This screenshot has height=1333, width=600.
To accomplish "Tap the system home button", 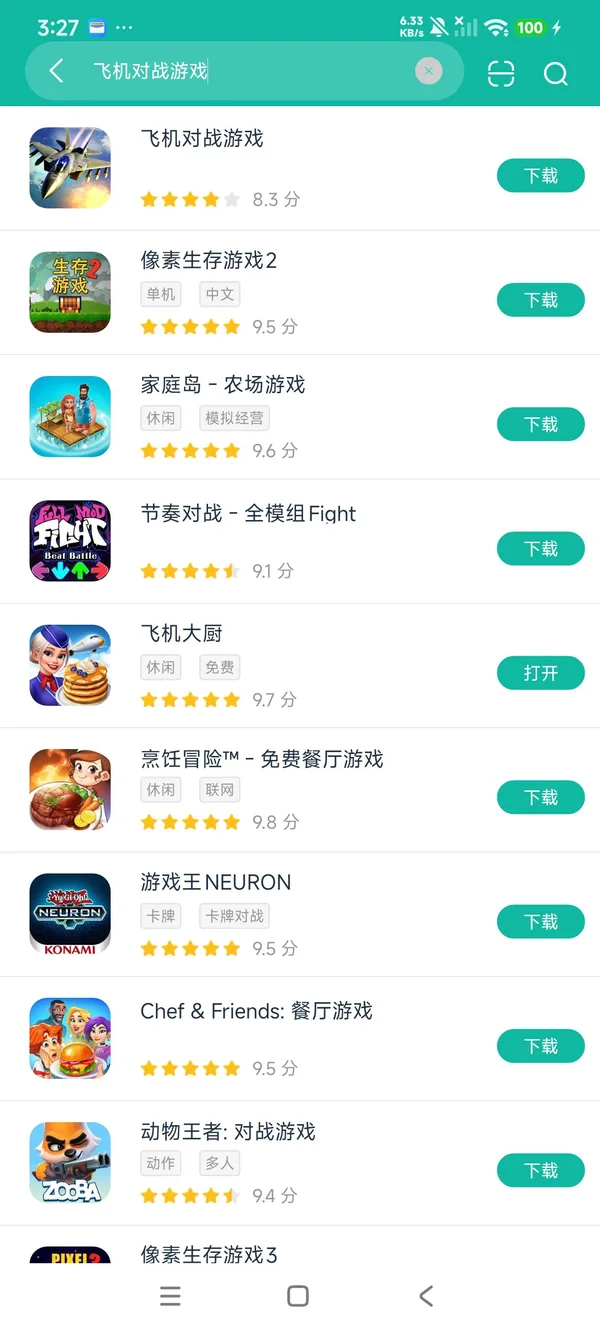I will click(x=298, y=1296).
